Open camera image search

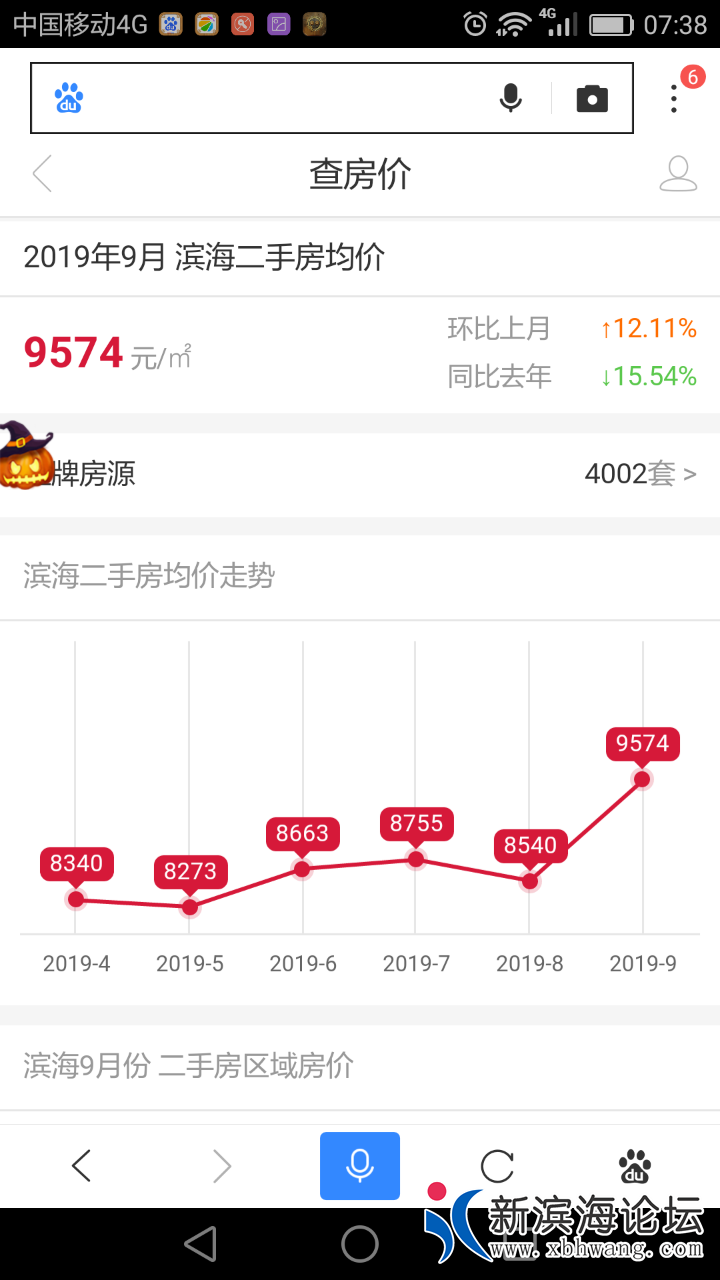coord(592,98)
